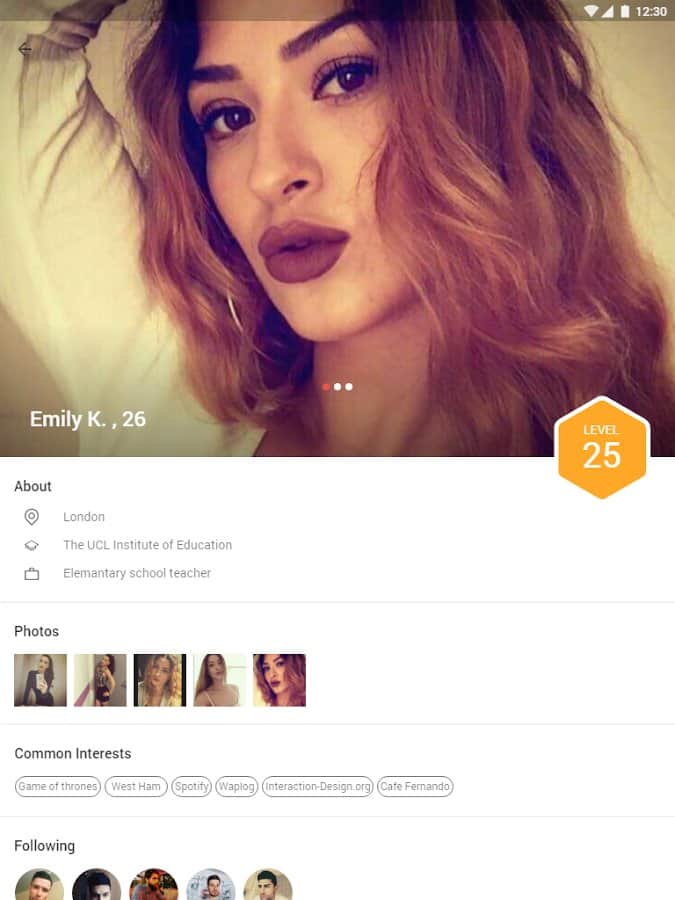Open the Level 25 badge
The height and width of the screenshot is (900, 675).
(x=602, y=448)
